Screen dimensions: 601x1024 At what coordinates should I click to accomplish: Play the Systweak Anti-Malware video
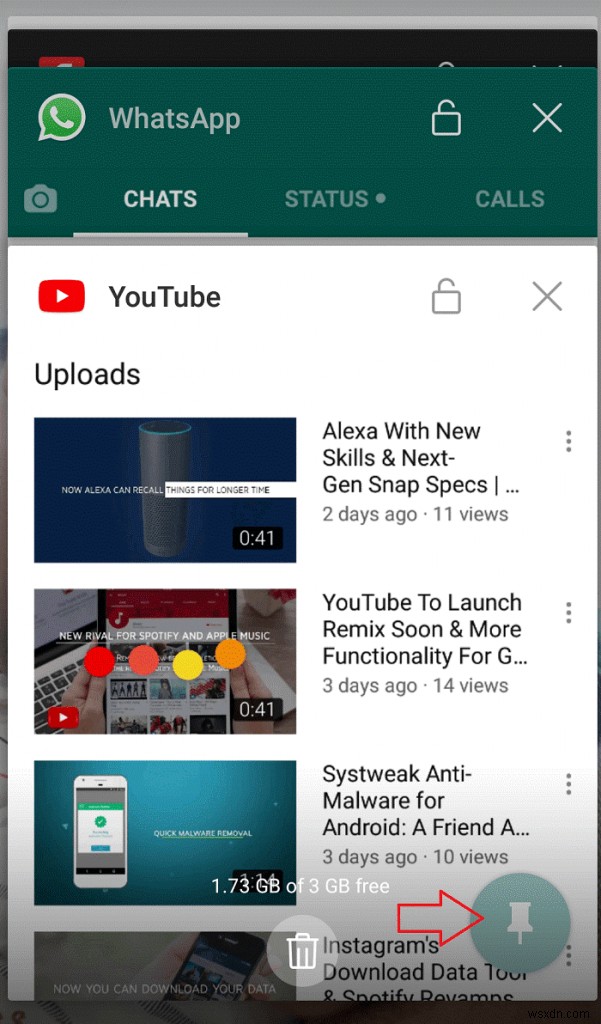tap(165, 832)
